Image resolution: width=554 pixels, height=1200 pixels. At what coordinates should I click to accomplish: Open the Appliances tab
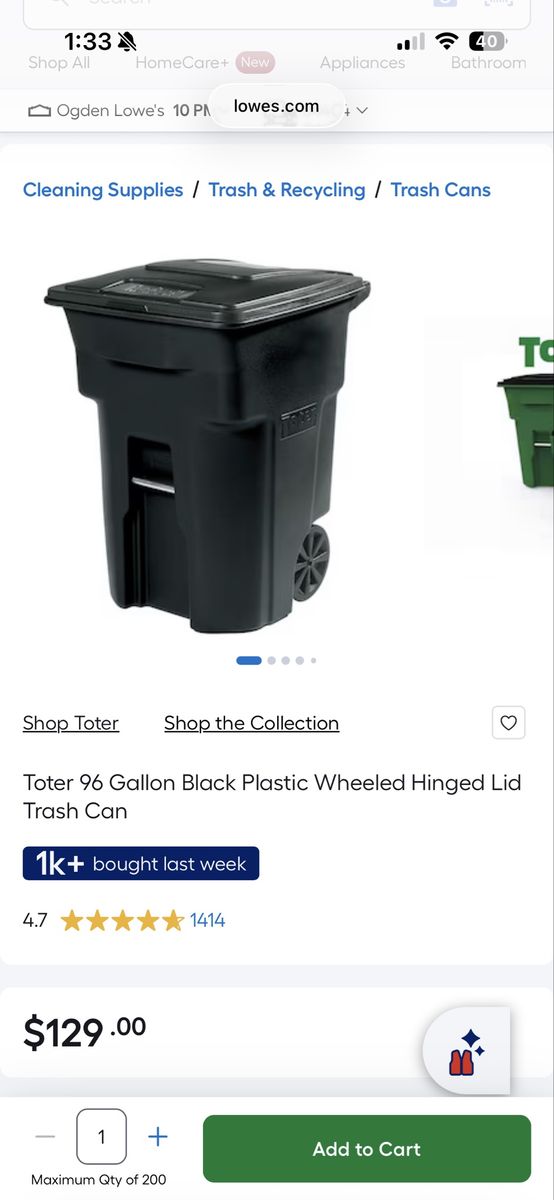click(363, 62)
